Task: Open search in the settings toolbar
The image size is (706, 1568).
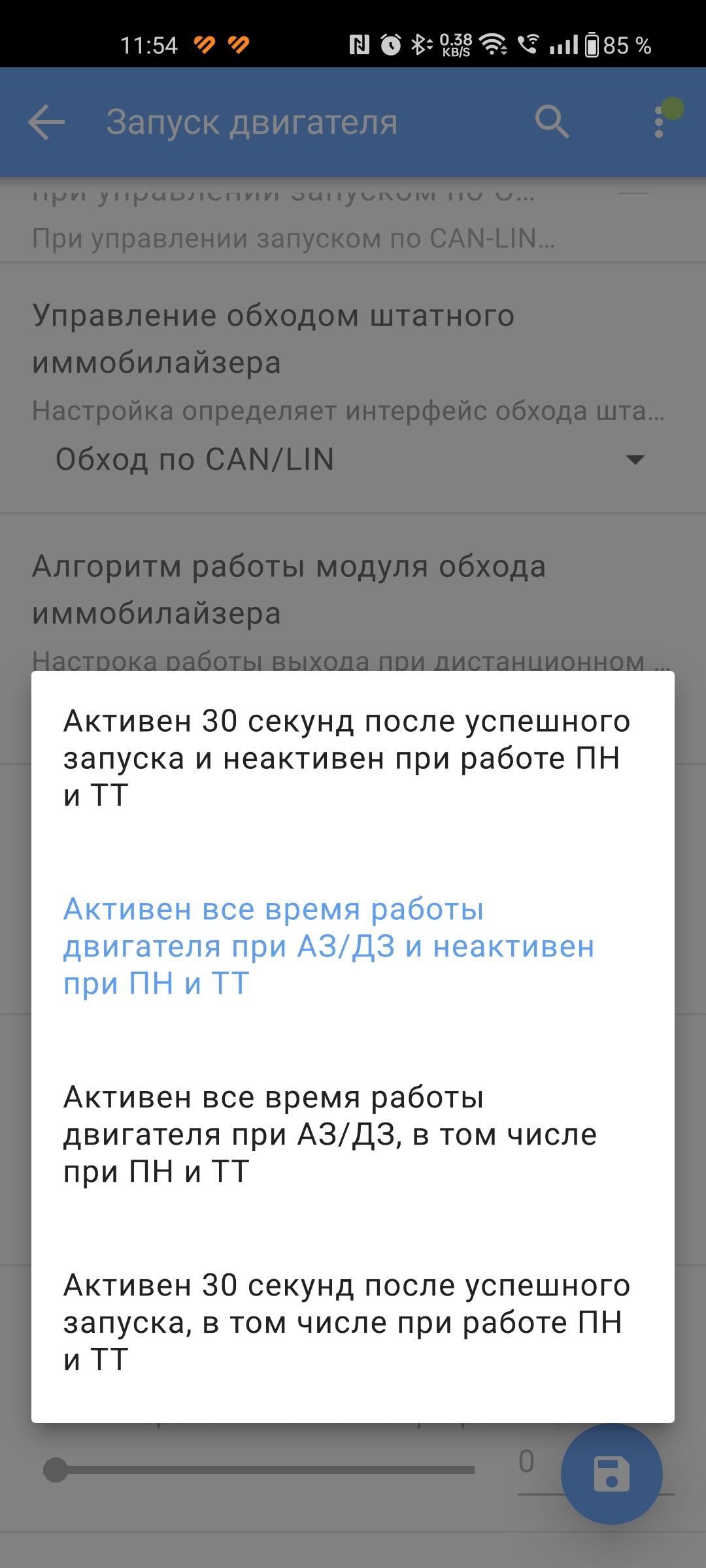Action: pos(552,122)
